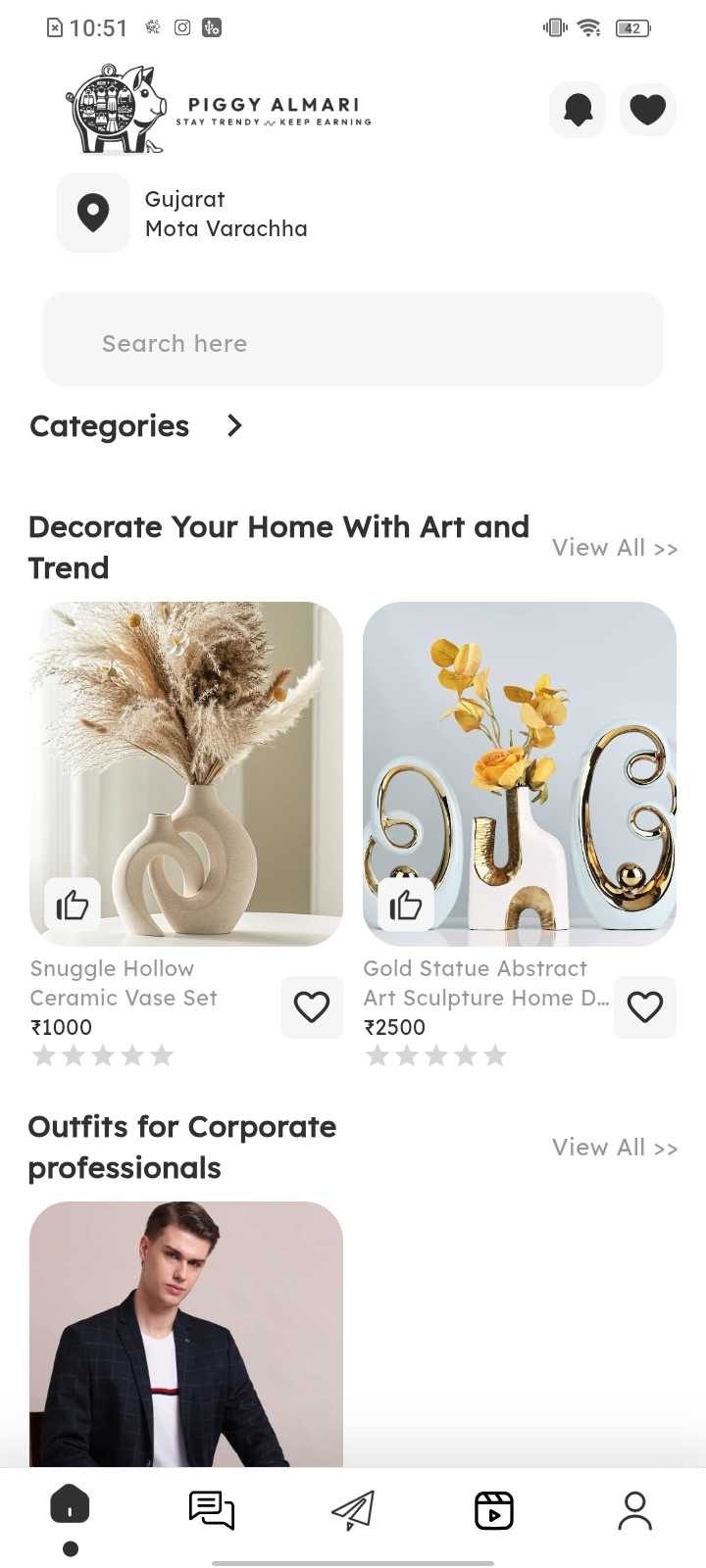View all outfits for corporate professionals
This screenshot has height=1568, width=706.
pos(614,1148)
